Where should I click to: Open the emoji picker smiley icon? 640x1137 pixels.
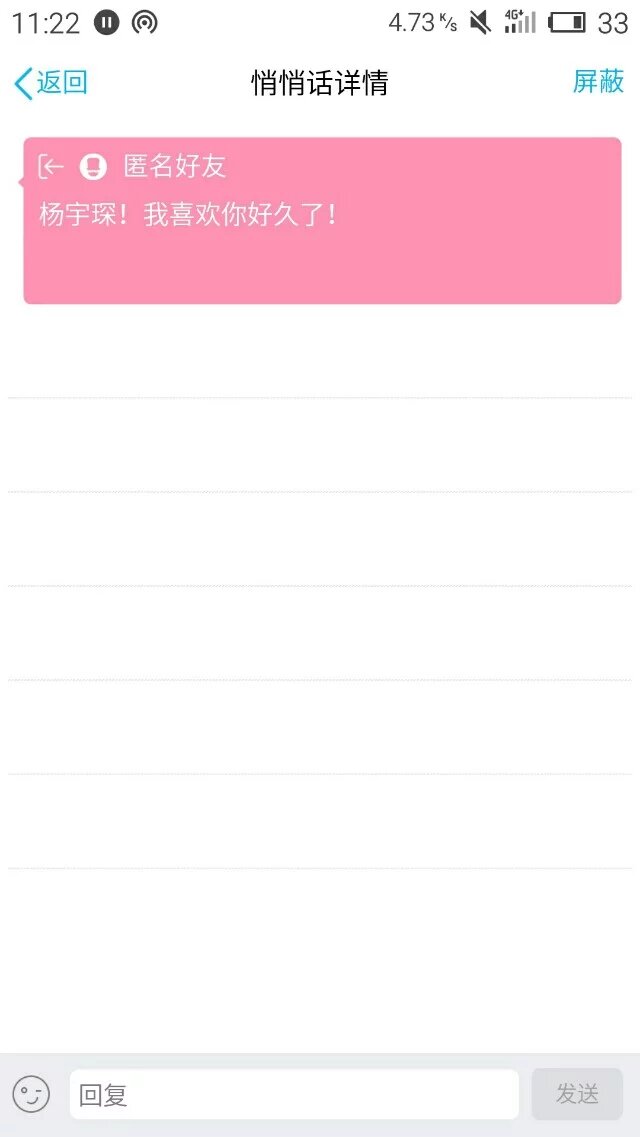tap(31, 1094)
